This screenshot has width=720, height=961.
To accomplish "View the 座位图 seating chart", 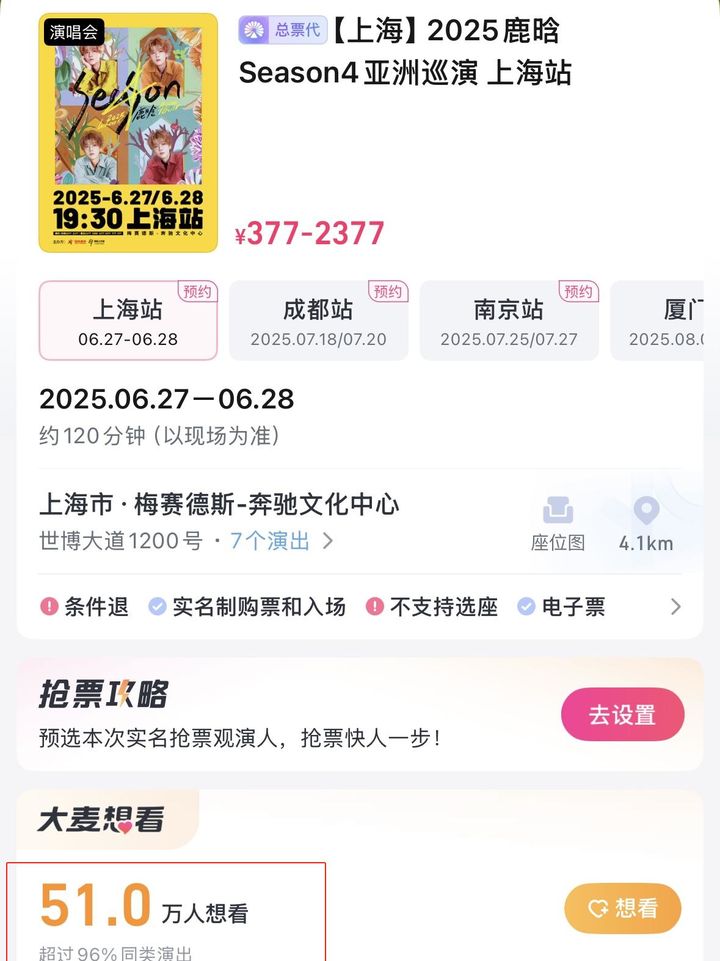I will [557, 525].
